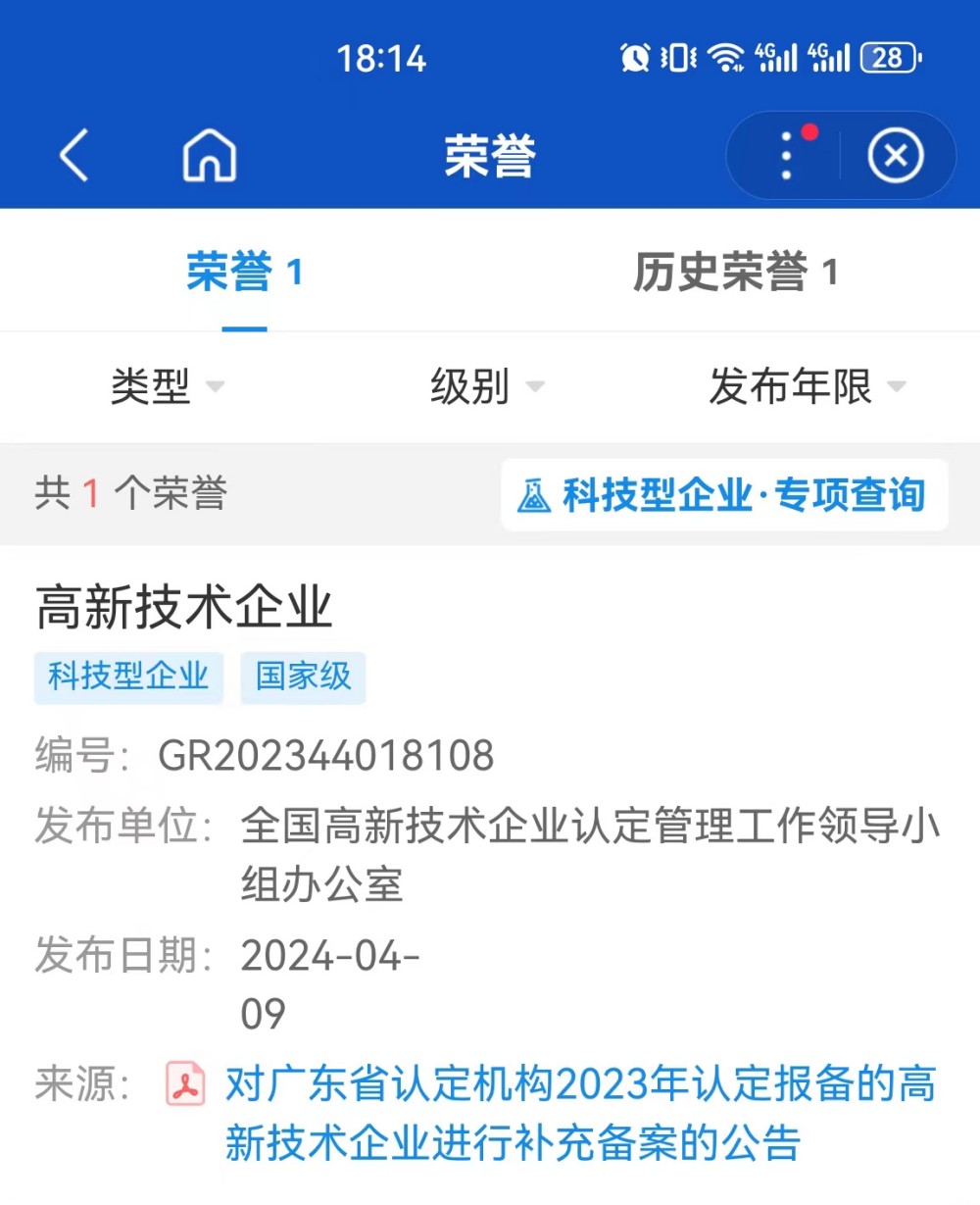Screen dimensions: 980x1205
Task: Click the flask icon before 科技型企业·专项查询
Action: [x=532, y=495]
